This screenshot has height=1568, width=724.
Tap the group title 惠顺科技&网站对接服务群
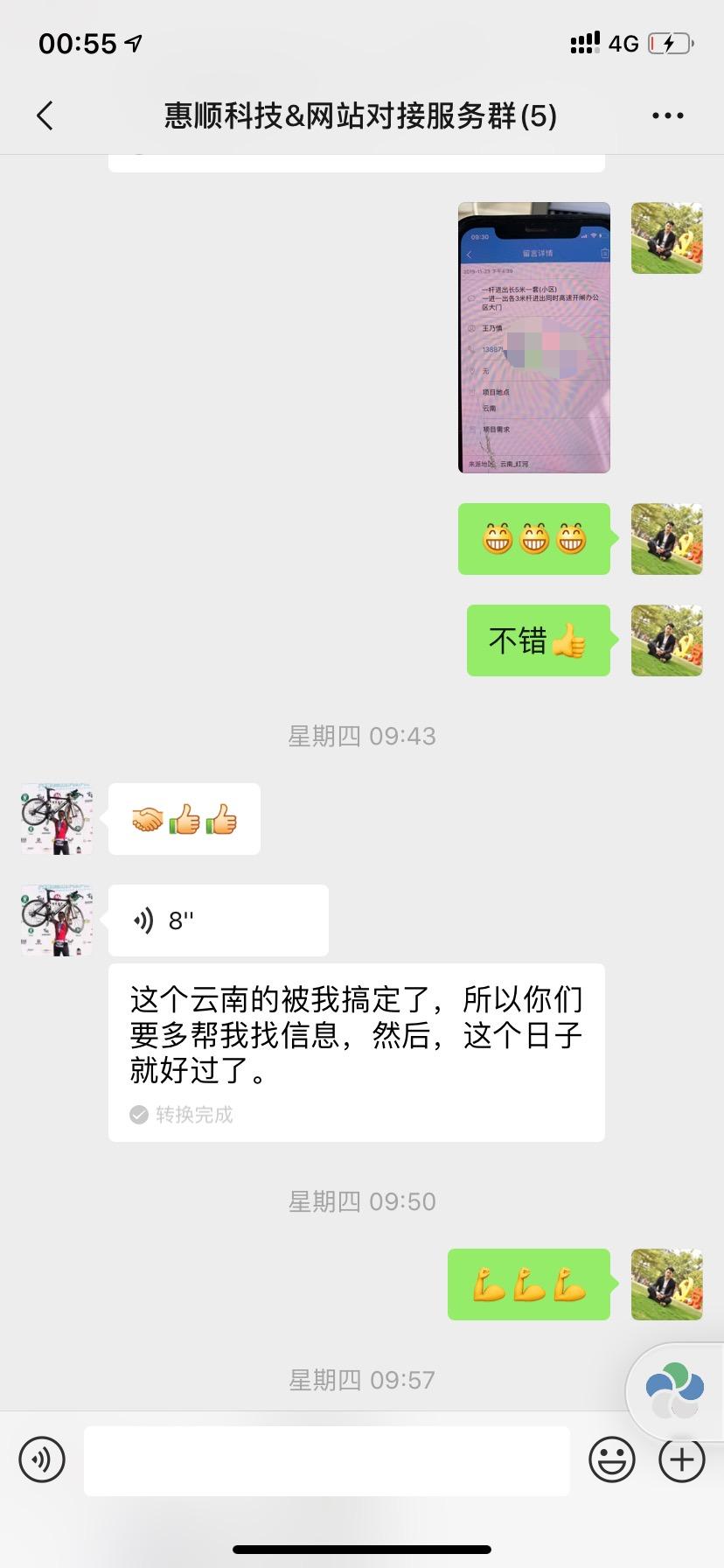click(x=362, y=115)
